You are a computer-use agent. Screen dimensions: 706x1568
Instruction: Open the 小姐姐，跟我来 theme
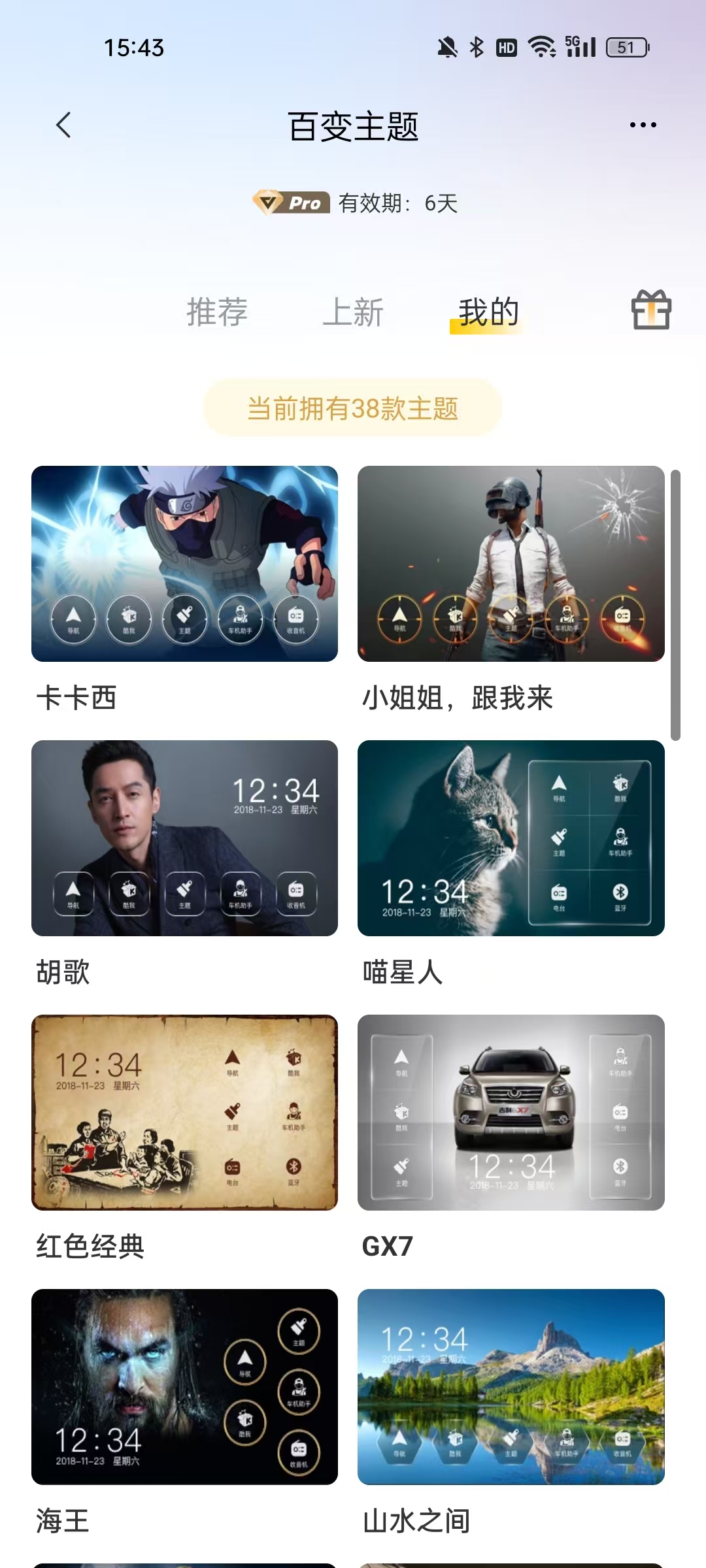point(511,564)
